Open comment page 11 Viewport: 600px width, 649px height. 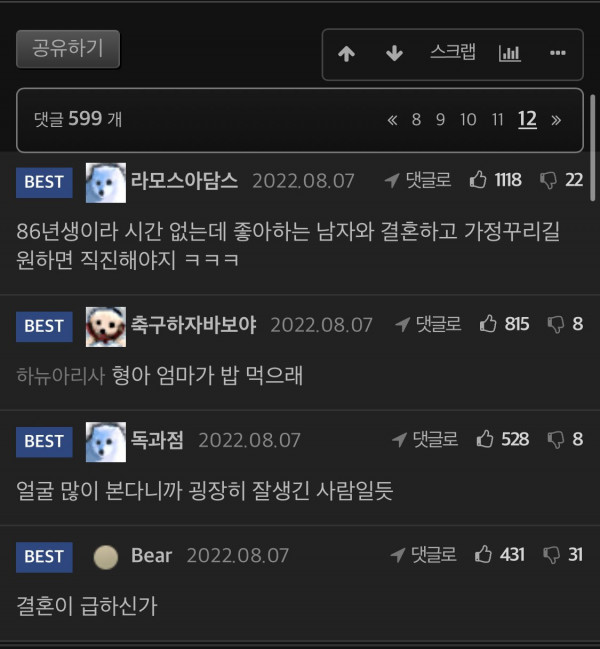[x=497, y=120]
